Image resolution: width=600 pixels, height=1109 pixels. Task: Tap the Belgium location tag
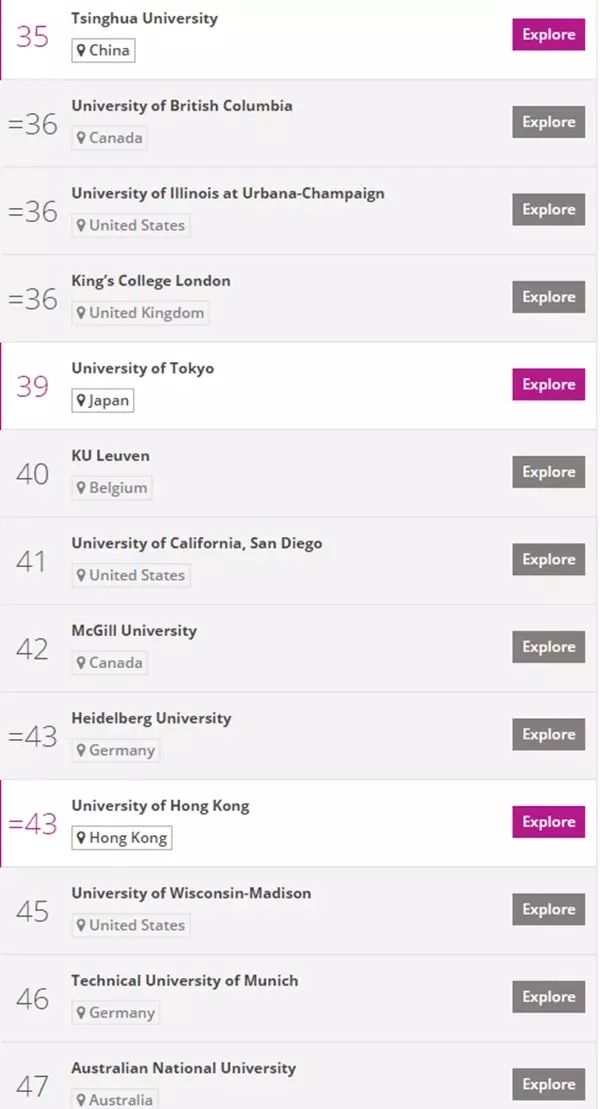112,488
